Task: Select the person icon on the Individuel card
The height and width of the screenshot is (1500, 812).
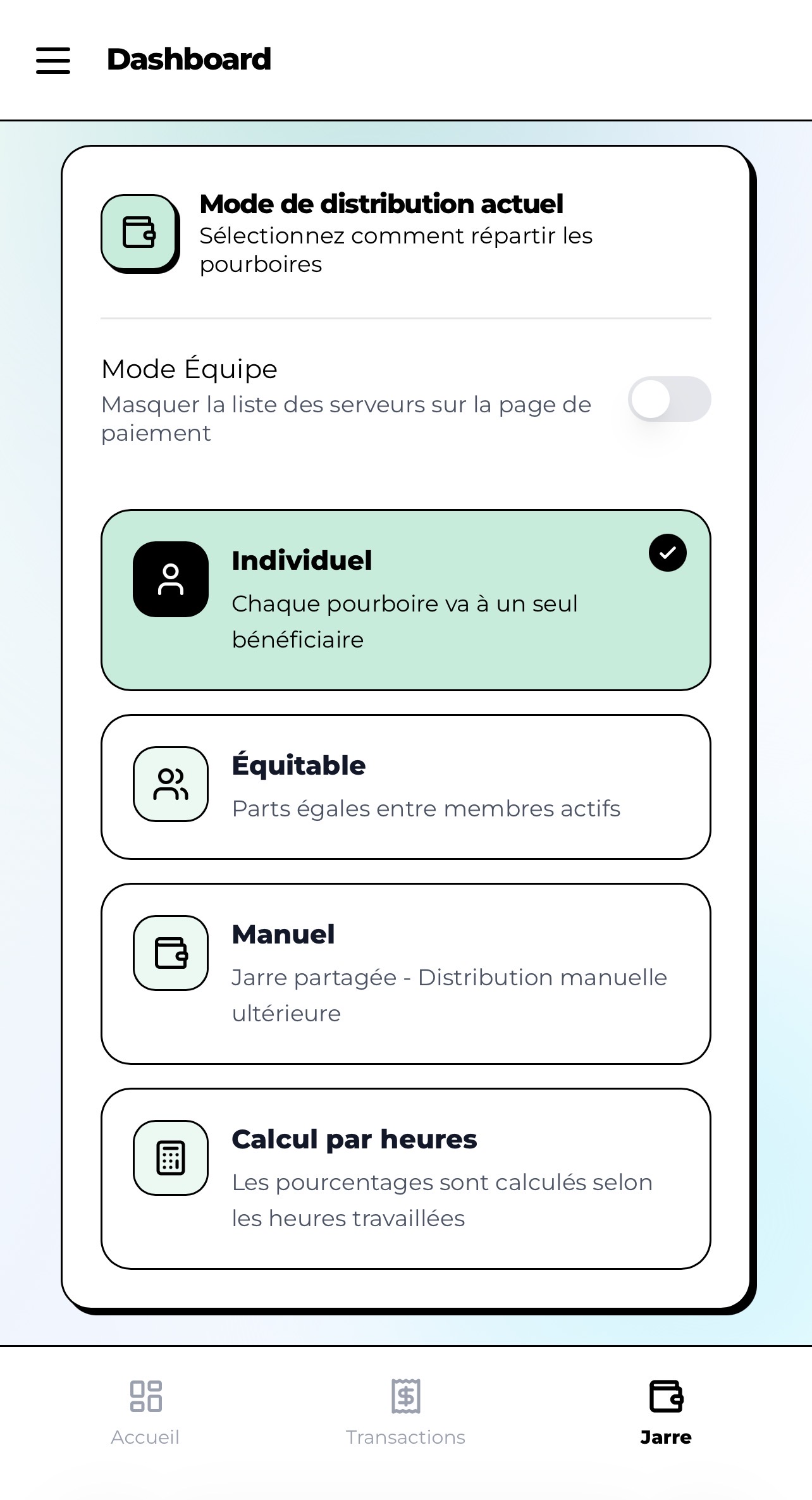Action: pos(169,580)
